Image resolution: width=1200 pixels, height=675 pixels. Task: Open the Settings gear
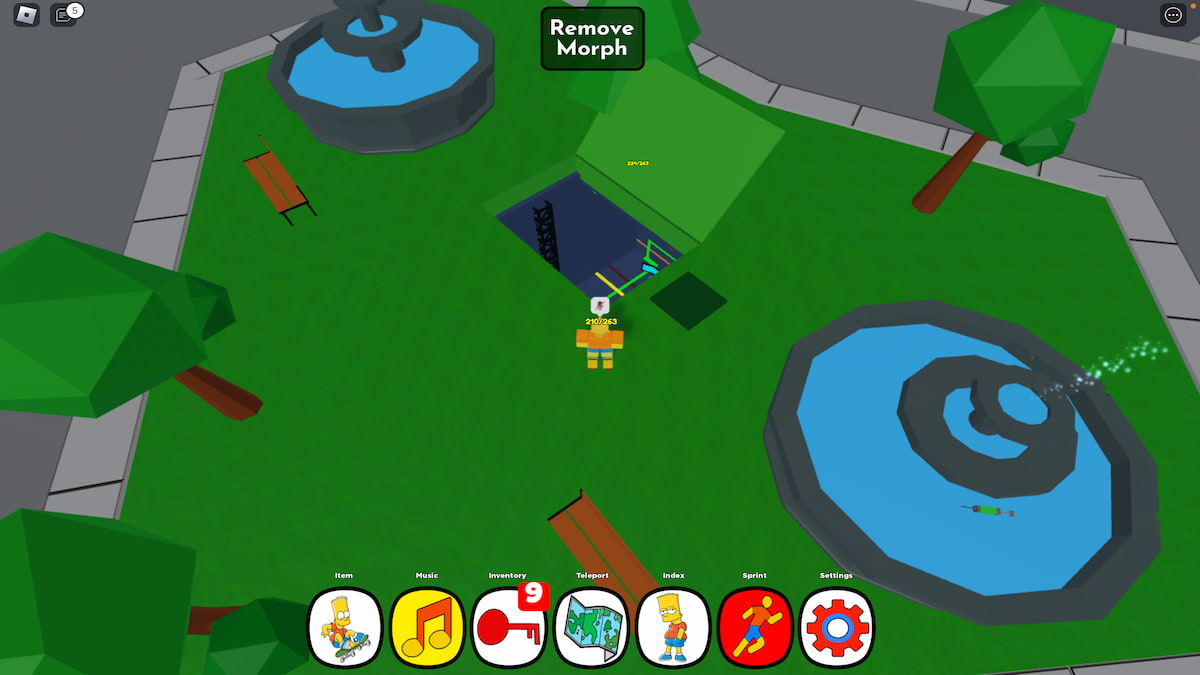click(836, 628)
